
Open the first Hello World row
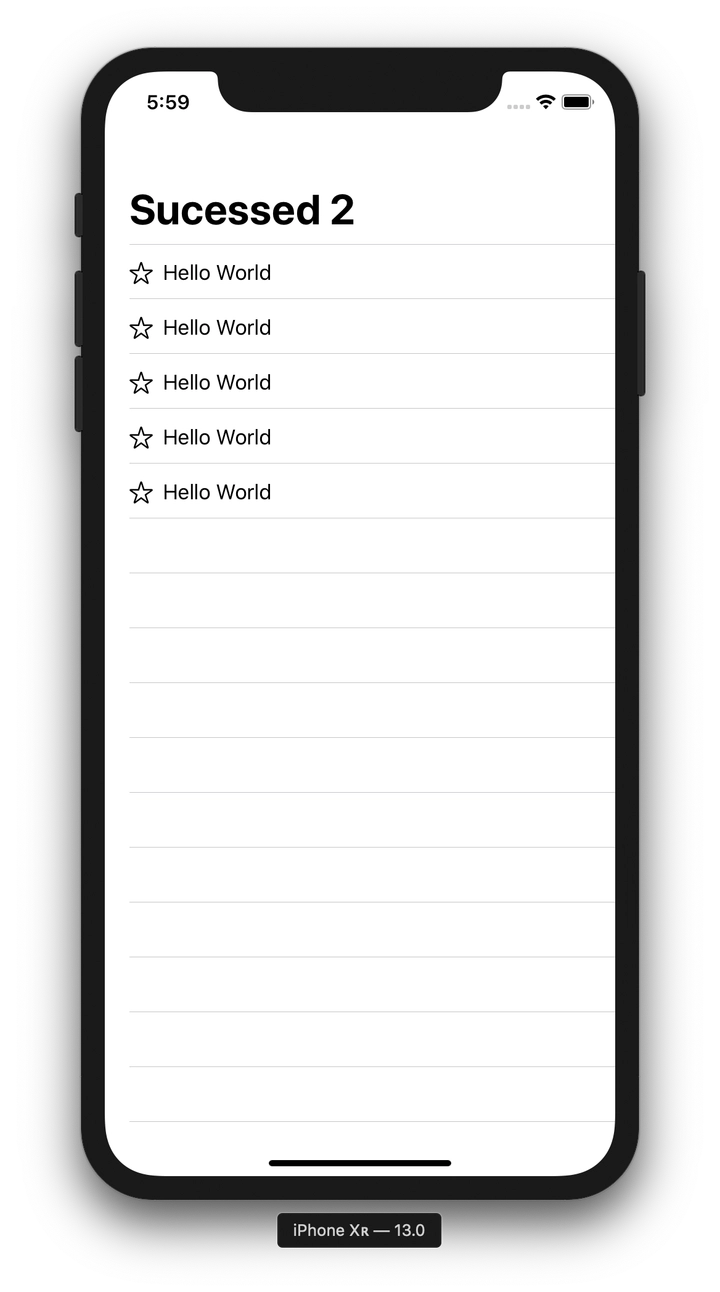[217, 273]
